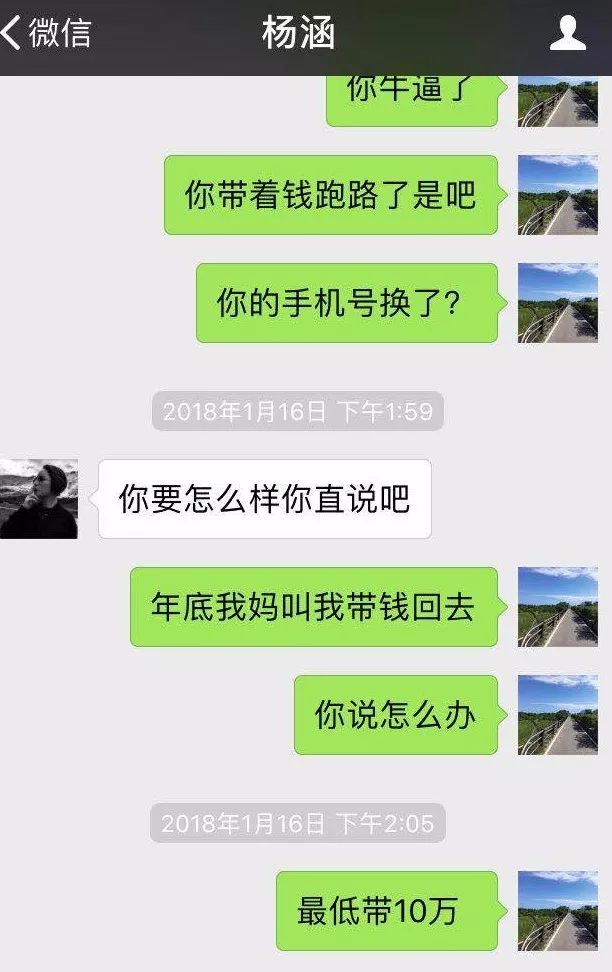
Task: Open chat details via the profile icon
Action: [x=567, y=33]
